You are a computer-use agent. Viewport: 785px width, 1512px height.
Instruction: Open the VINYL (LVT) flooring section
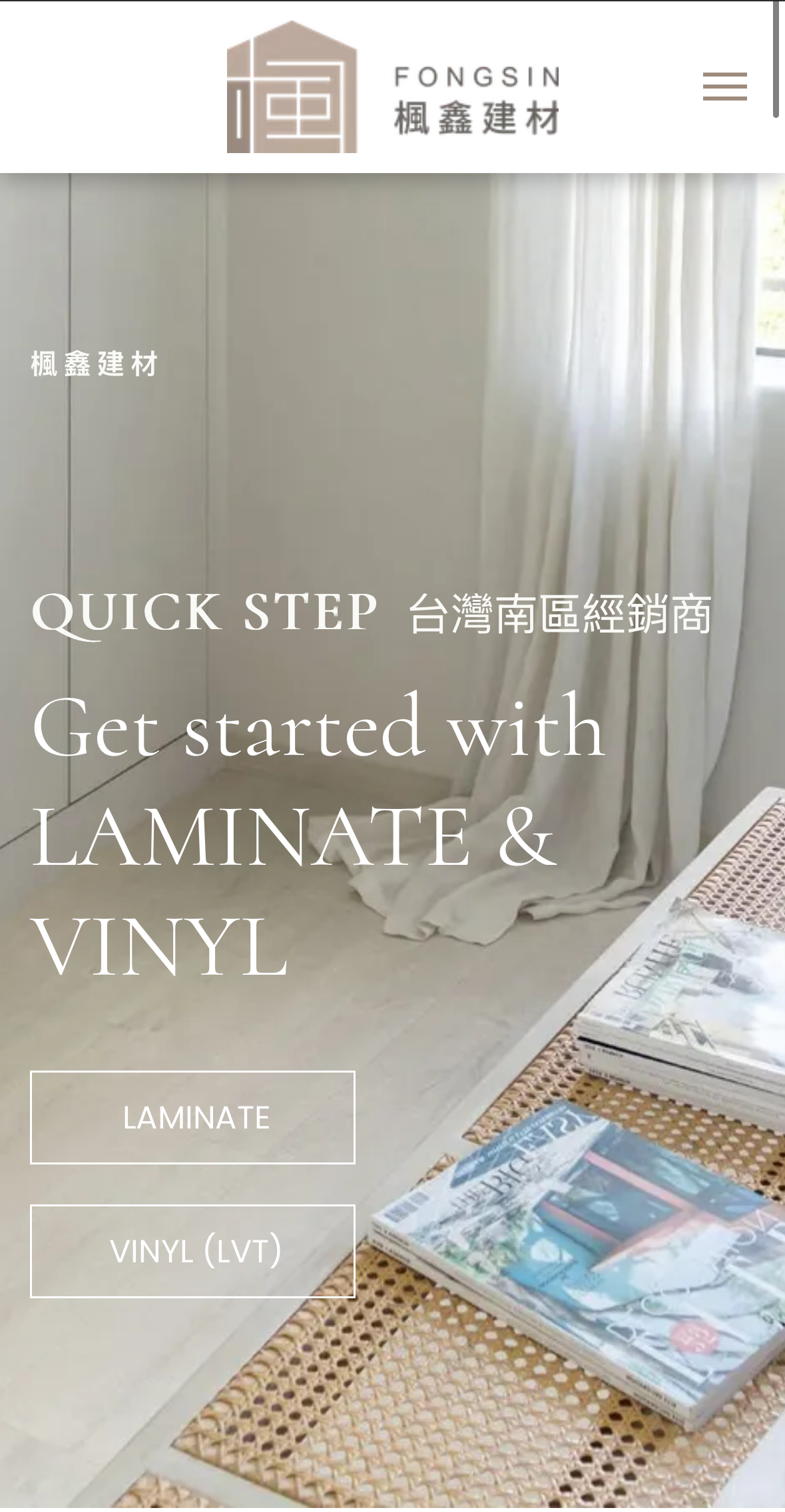(193, 1251)
